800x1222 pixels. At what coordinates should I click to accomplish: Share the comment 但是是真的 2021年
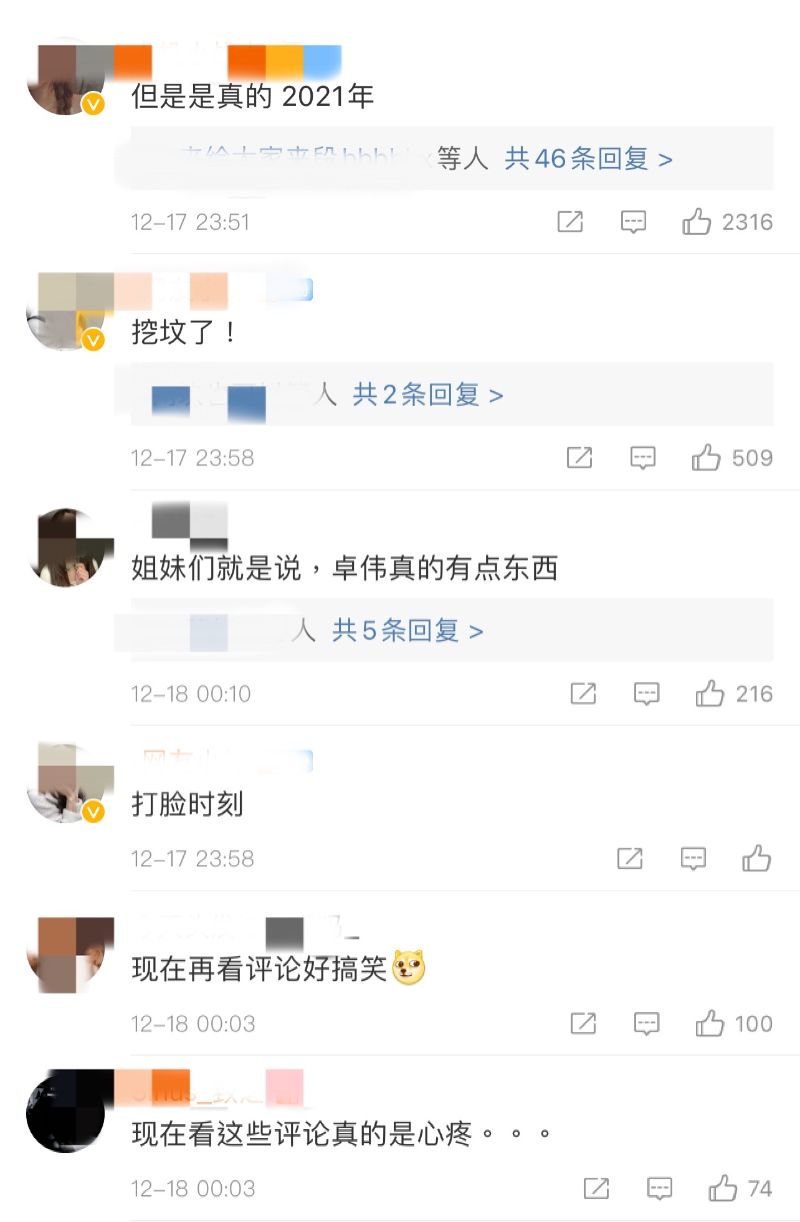(570, 222)
